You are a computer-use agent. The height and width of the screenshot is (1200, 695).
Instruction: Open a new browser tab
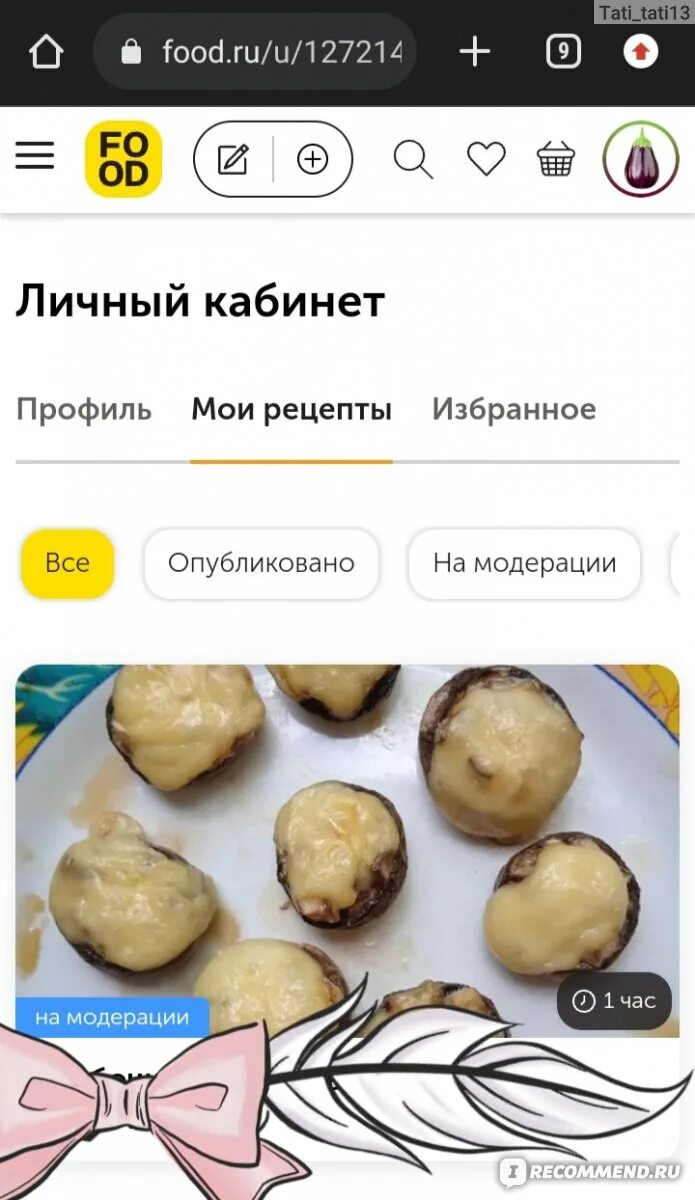pos(475,52)
